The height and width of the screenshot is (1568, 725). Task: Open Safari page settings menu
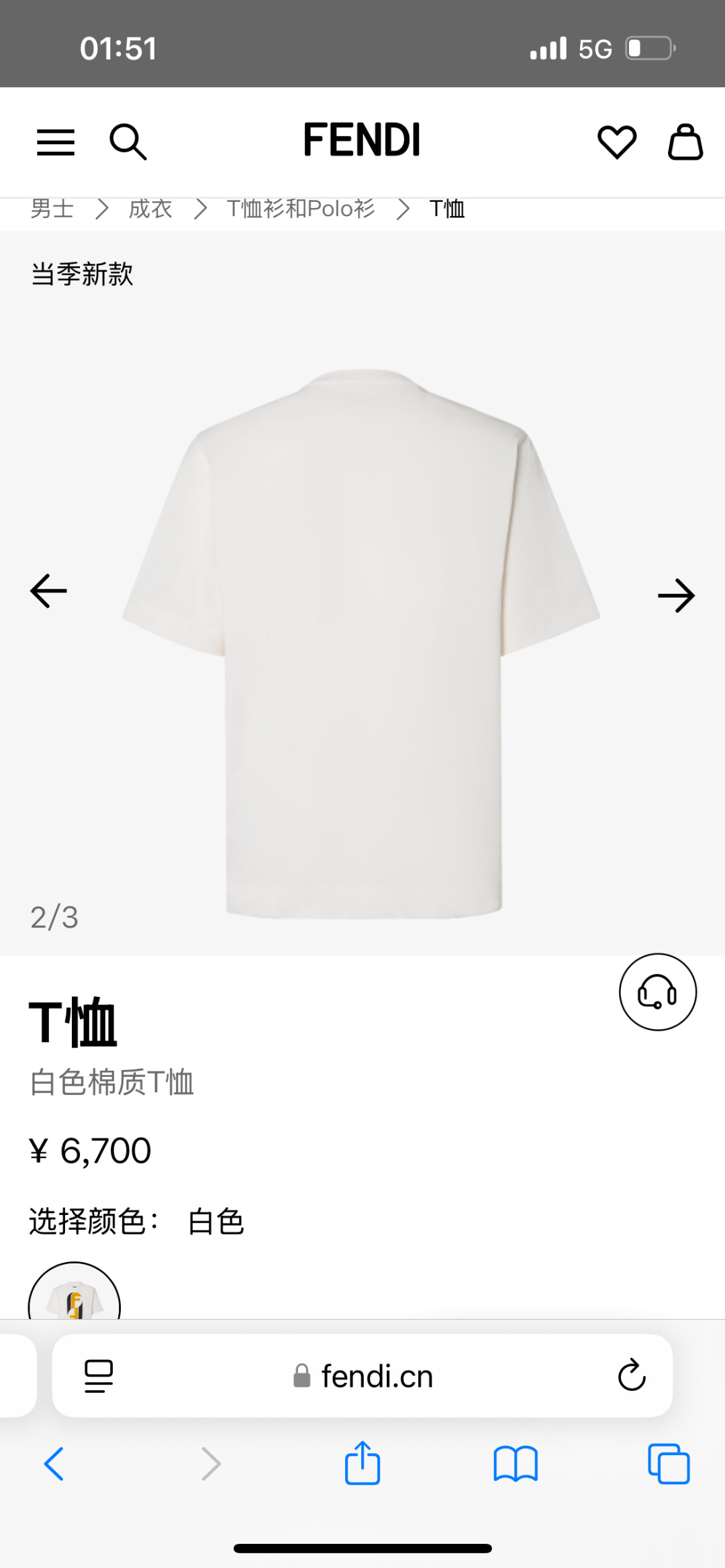click(99, 1376)
